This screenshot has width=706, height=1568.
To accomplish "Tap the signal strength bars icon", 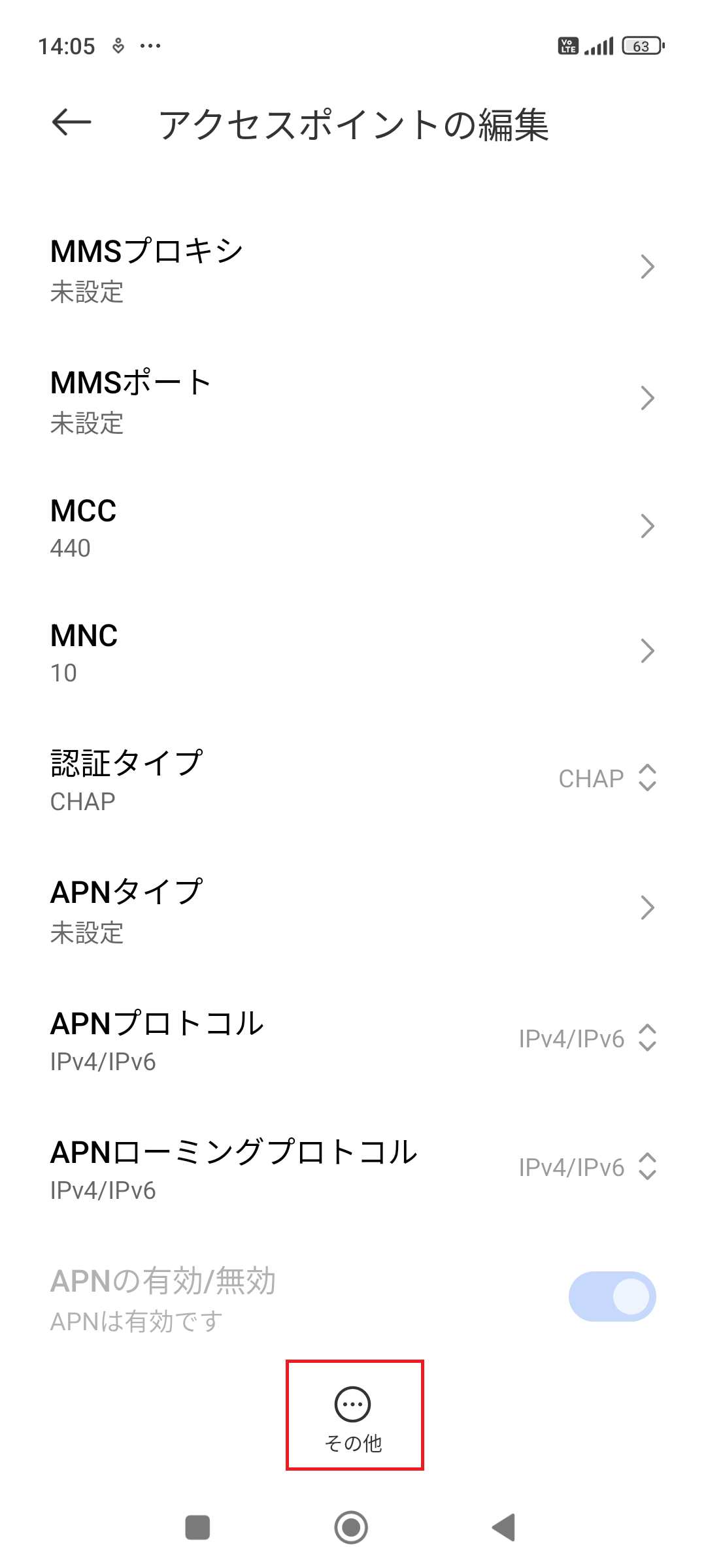I will point(599,46).
